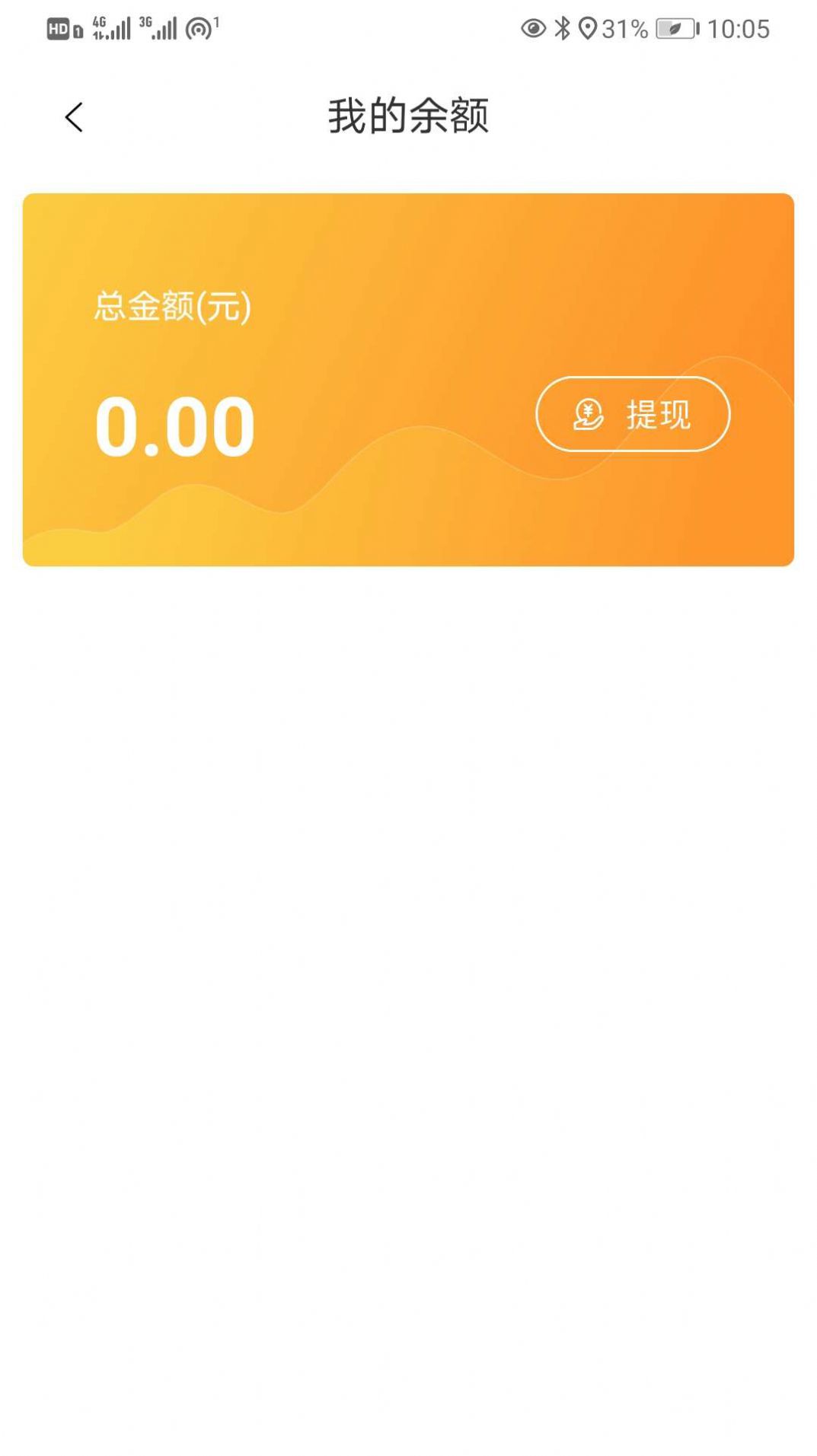Select the eye-protection mode icon in the status bar
The width and height of the screenshot is (817, 1456).
click(537, 27)
